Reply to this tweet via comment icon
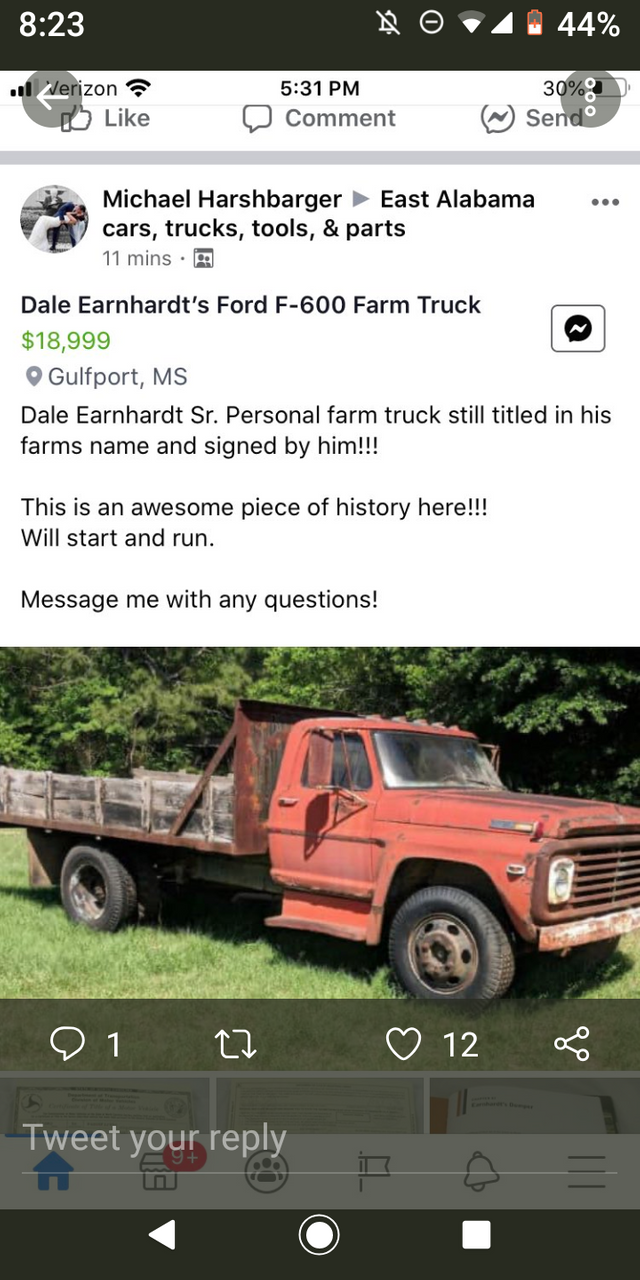Image resolution: width=640 pixels, height=1280 pixels. tap(68, 1044)
